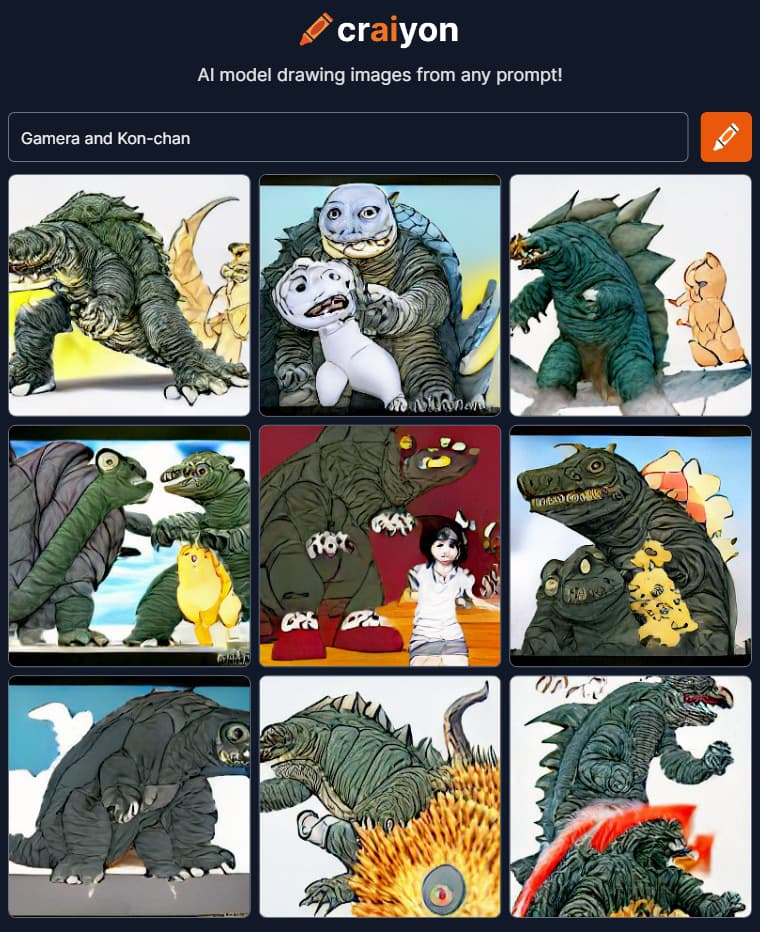Open the image of the lone grey turtle with clouds

(129, 797)
